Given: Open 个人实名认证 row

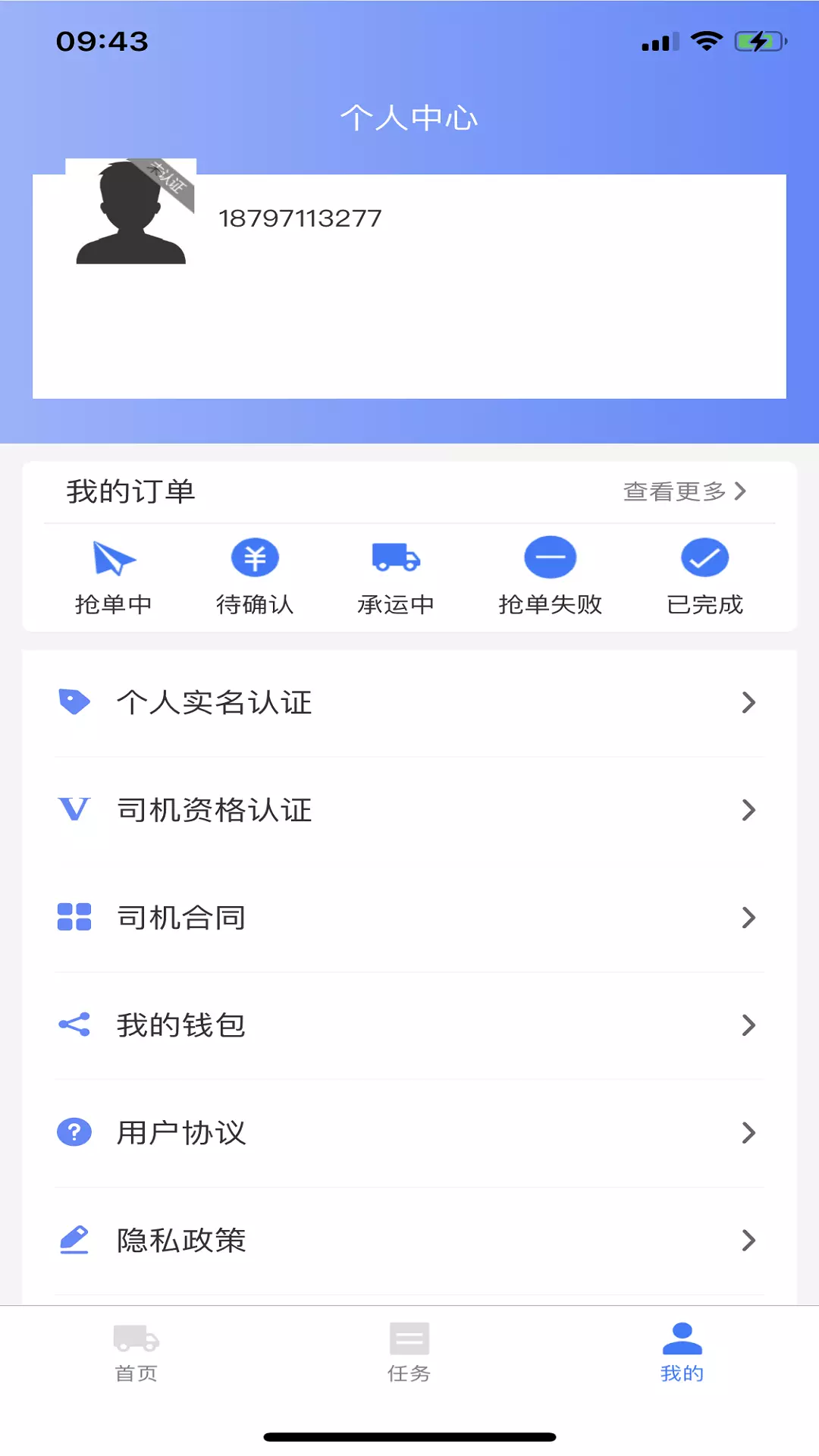Looking at the screenshot, I should [x=409, y=703].
